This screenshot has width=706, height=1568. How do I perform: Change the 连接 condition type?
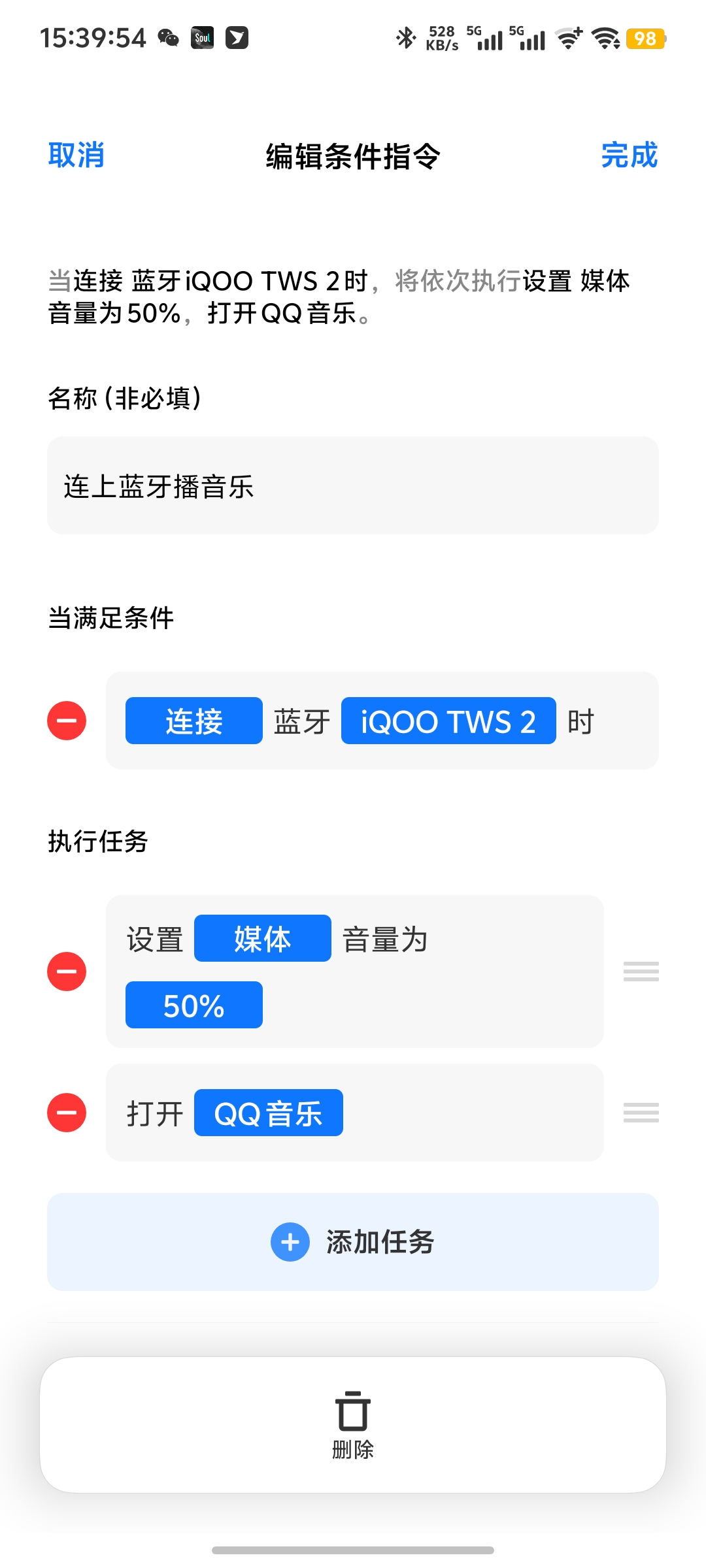194,721
